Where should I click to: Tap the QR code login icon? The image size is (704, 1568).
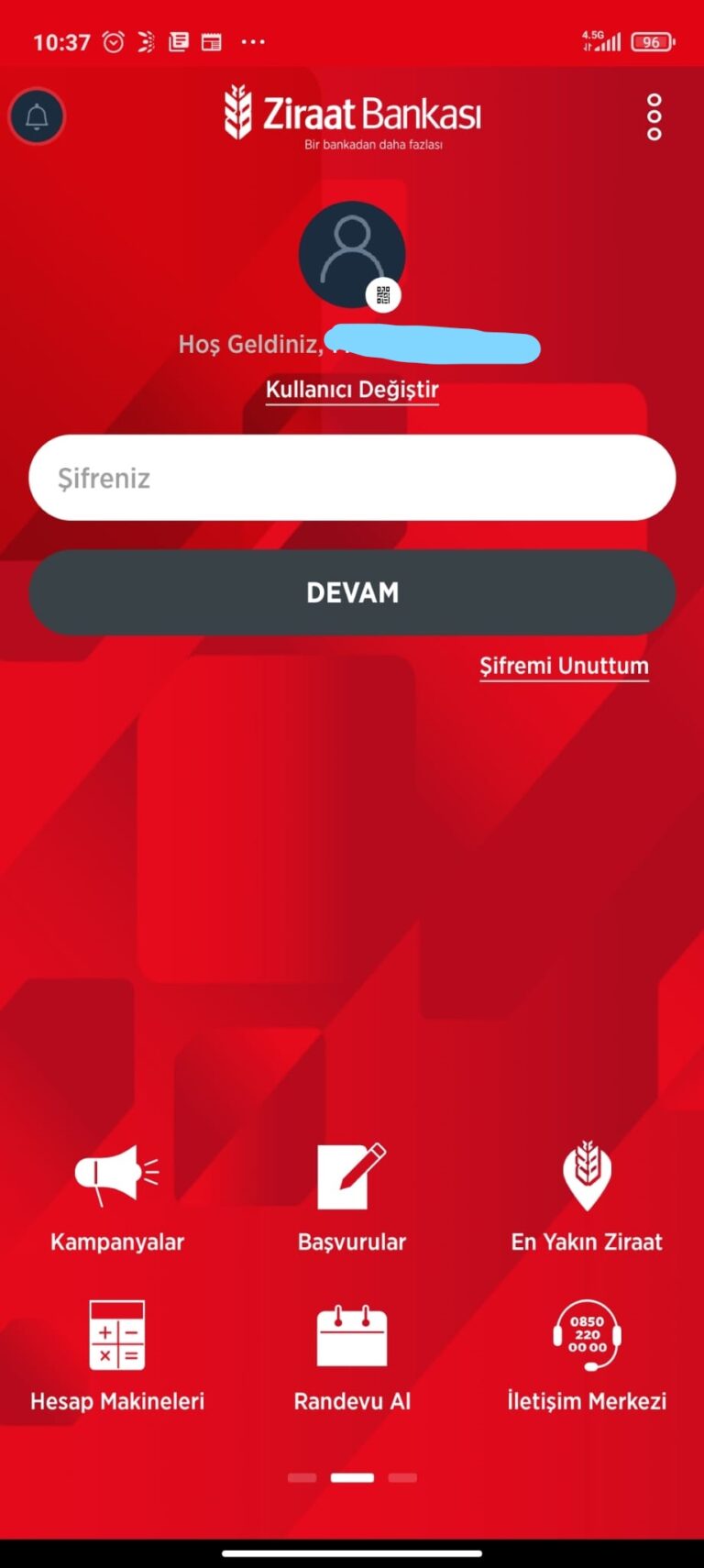pos(383,295)
